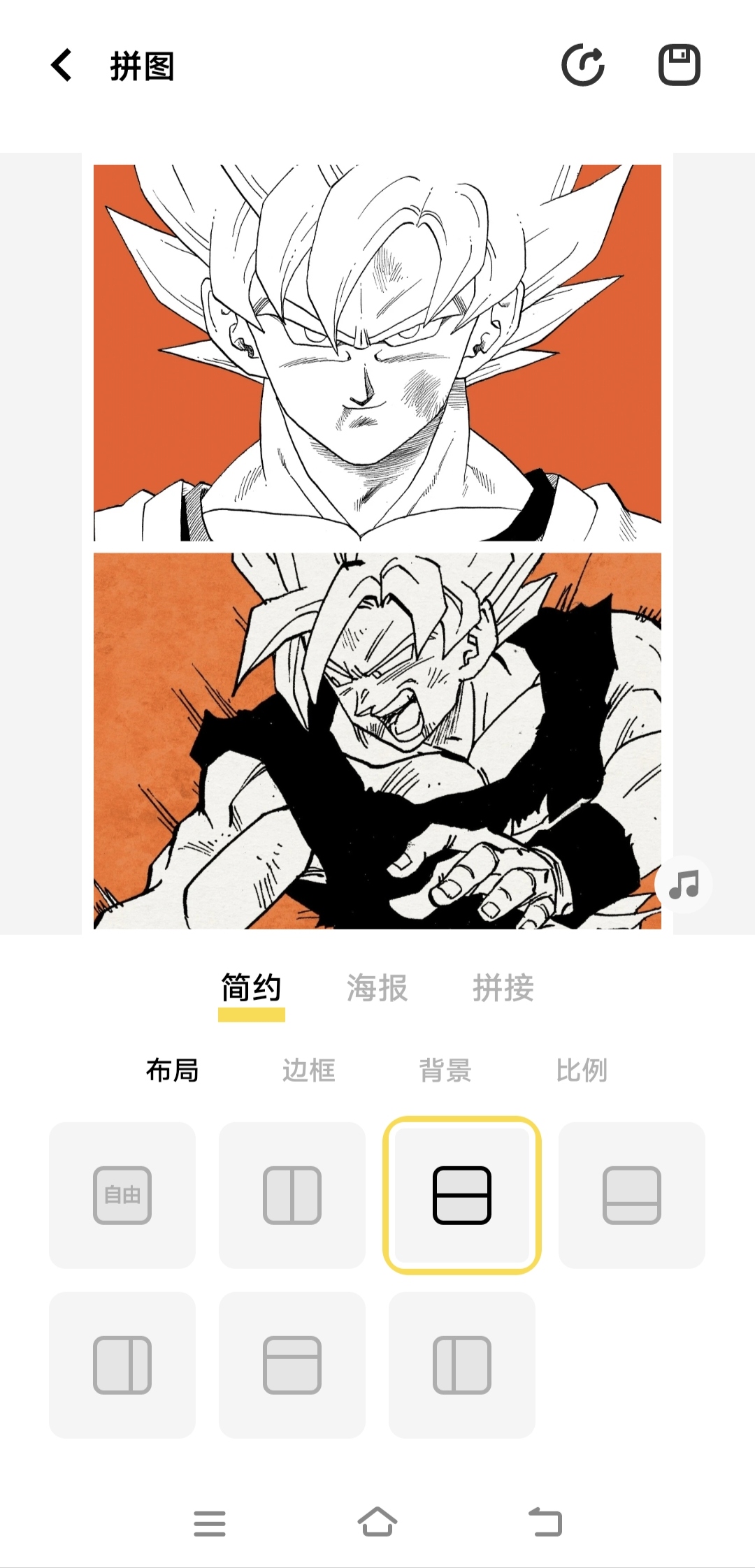This screenshot has height=1568, width=755.
Task: Switch to the 海报 tab
Action: coord(377,988)
